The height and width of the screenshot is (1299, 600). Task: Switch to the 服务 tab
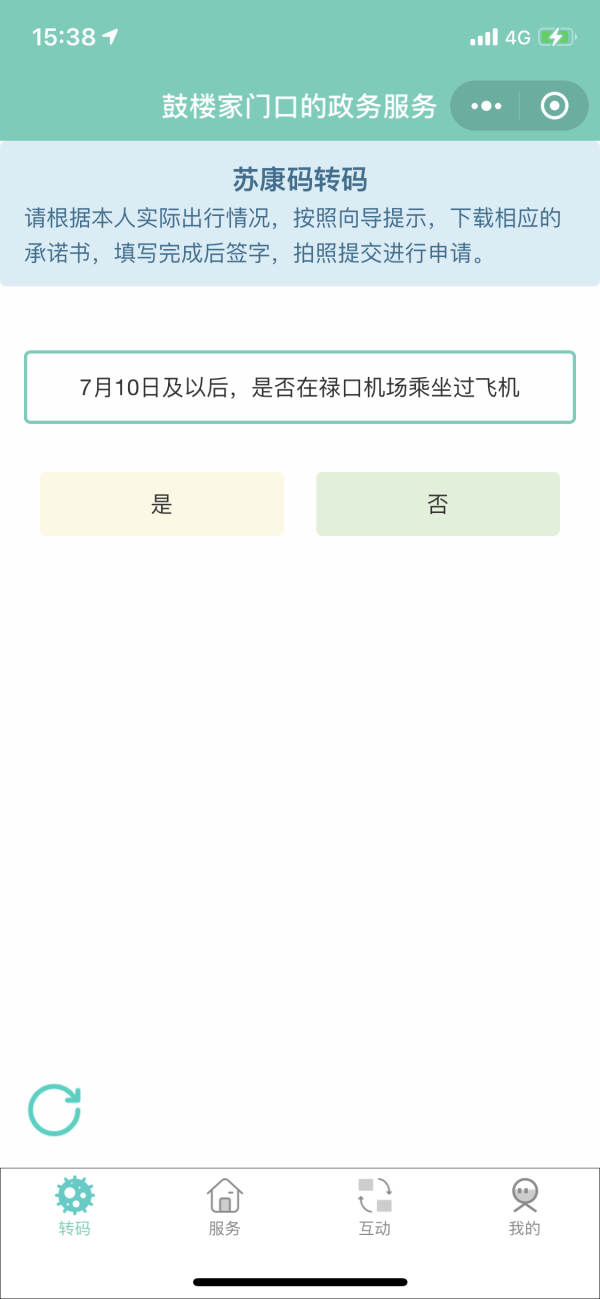225,1207
